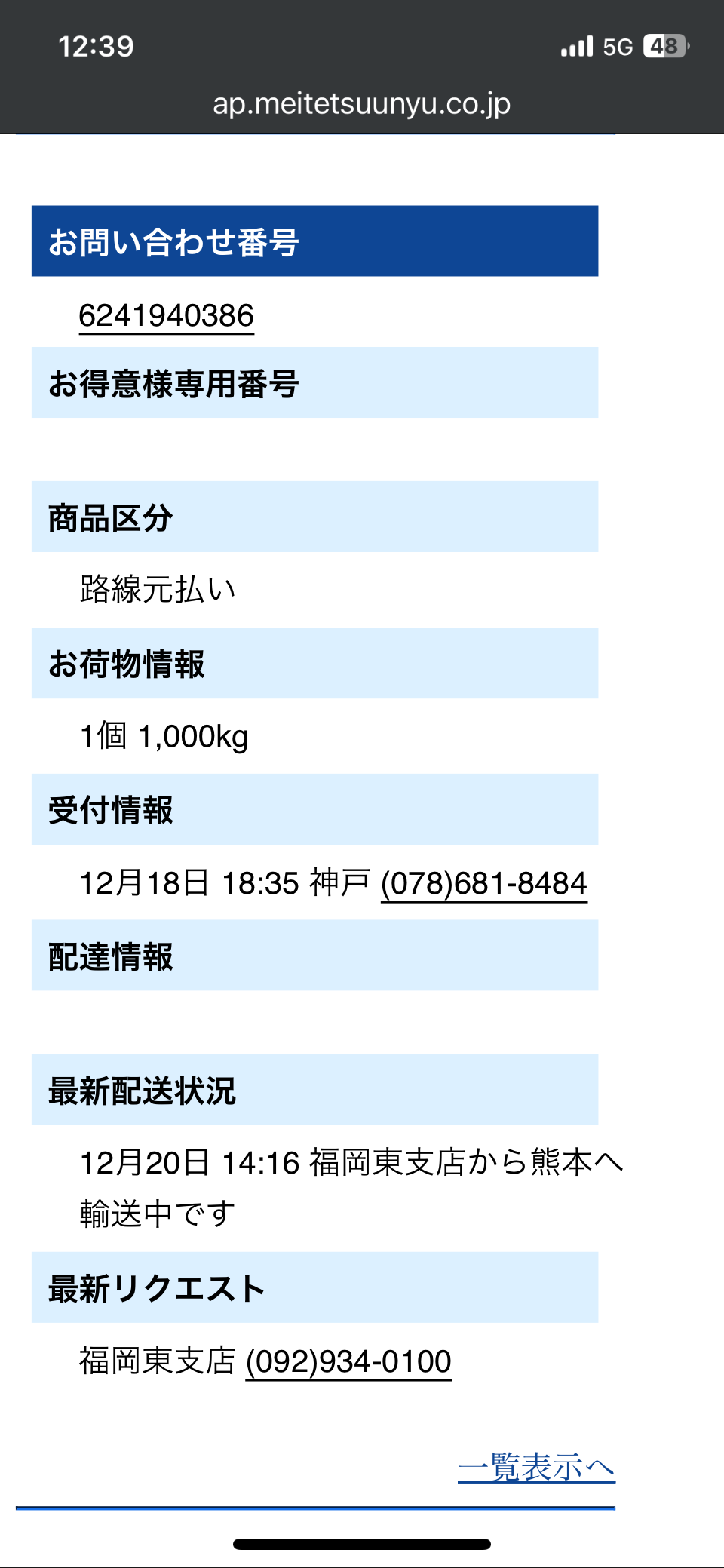
Task: Go to list view via 一覧表示へ
Action: tap(536, 1467)
